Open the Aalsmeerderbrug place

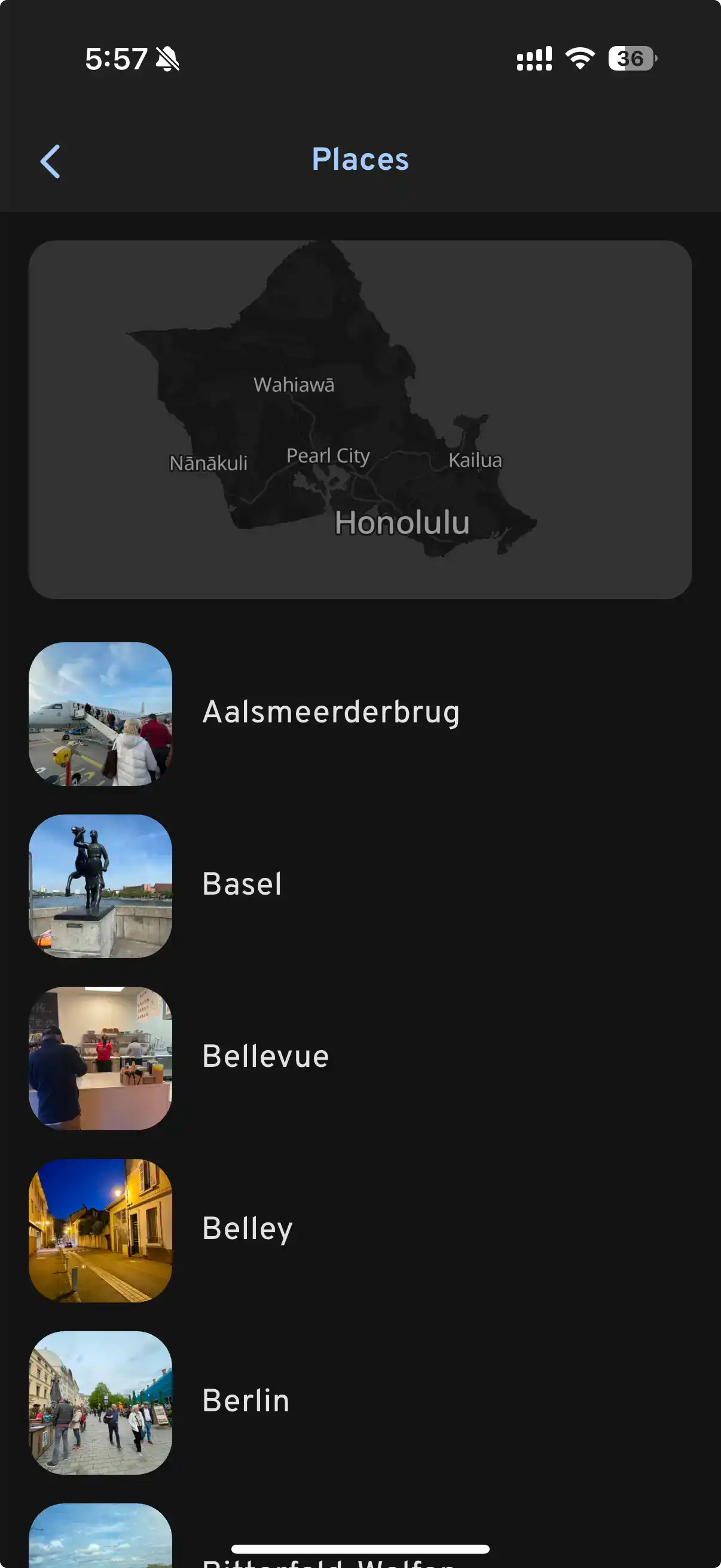331,713
